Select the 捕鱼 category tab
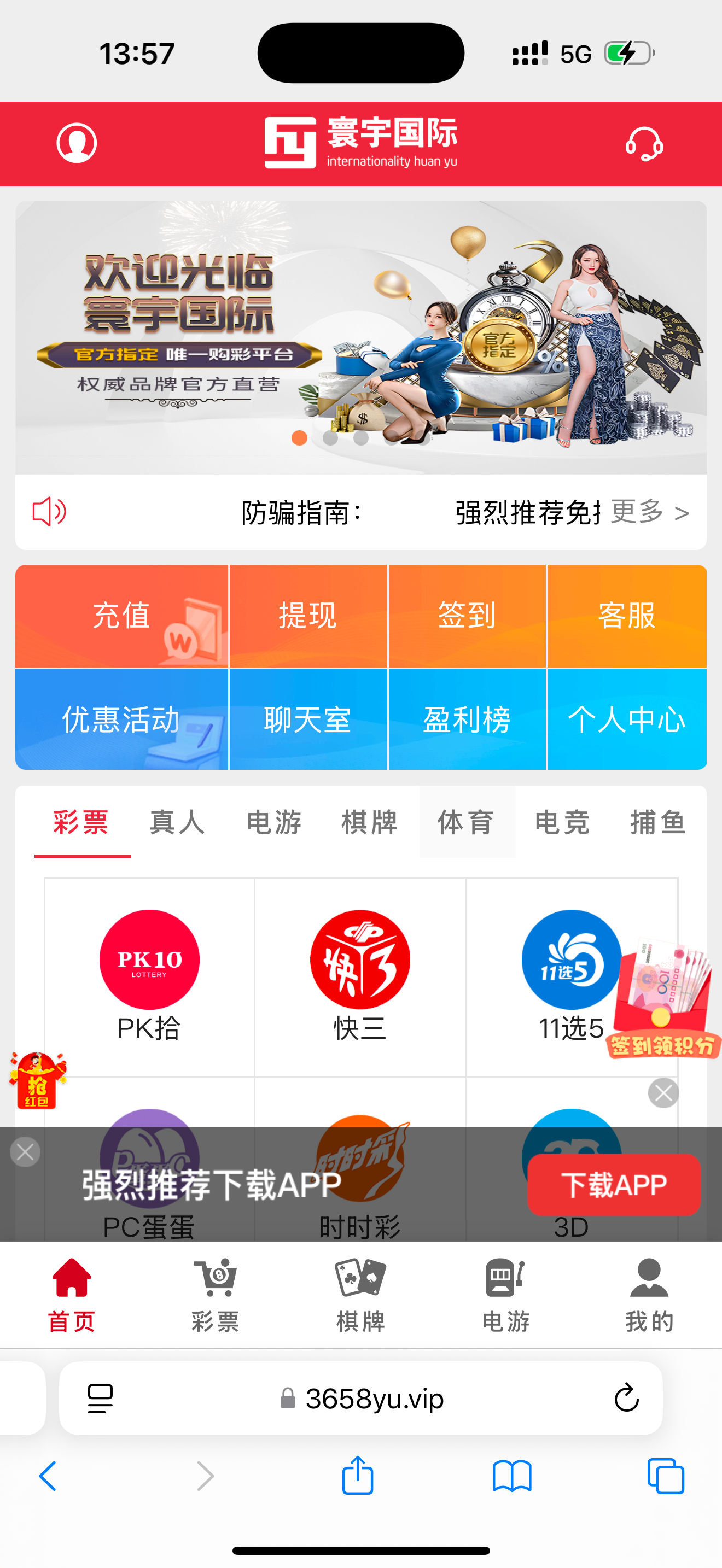This screenshot has width=722, height=1568. click(x=658, y=822)
